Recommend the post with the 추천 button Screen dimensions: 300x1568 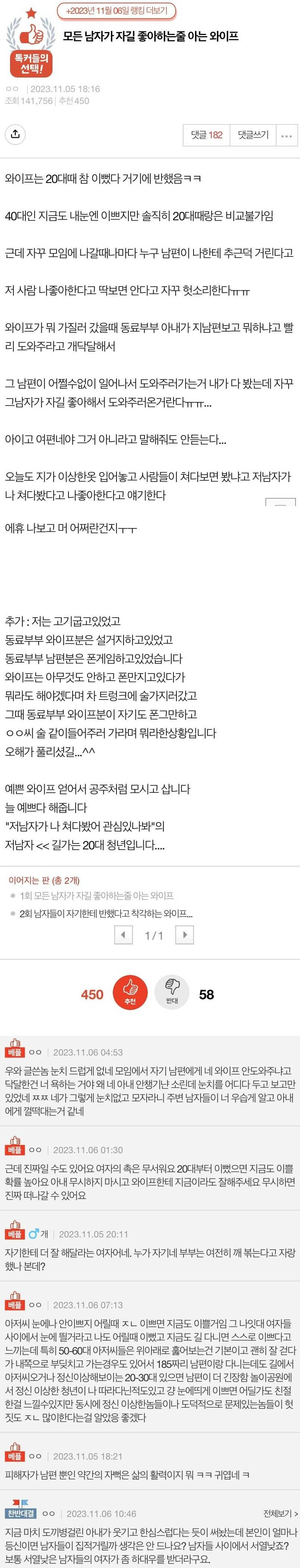coord(130,994)
